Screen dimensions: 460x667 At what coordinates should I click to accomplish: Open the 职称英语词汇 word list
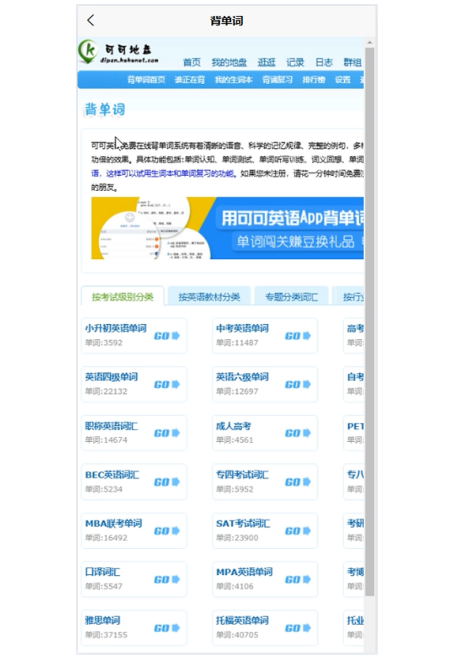click(134, 433)
